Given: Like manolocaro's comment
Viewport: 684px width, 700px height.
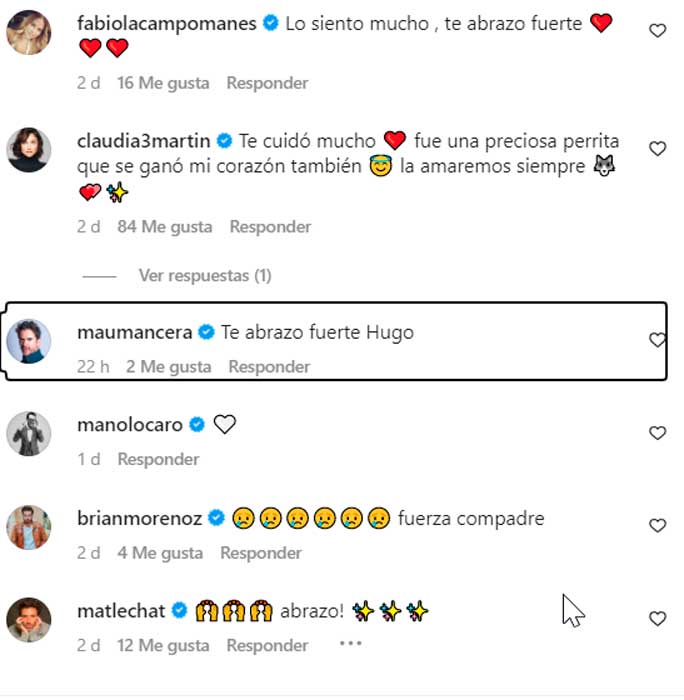Looking at the screenshot, I should point(657,433).
